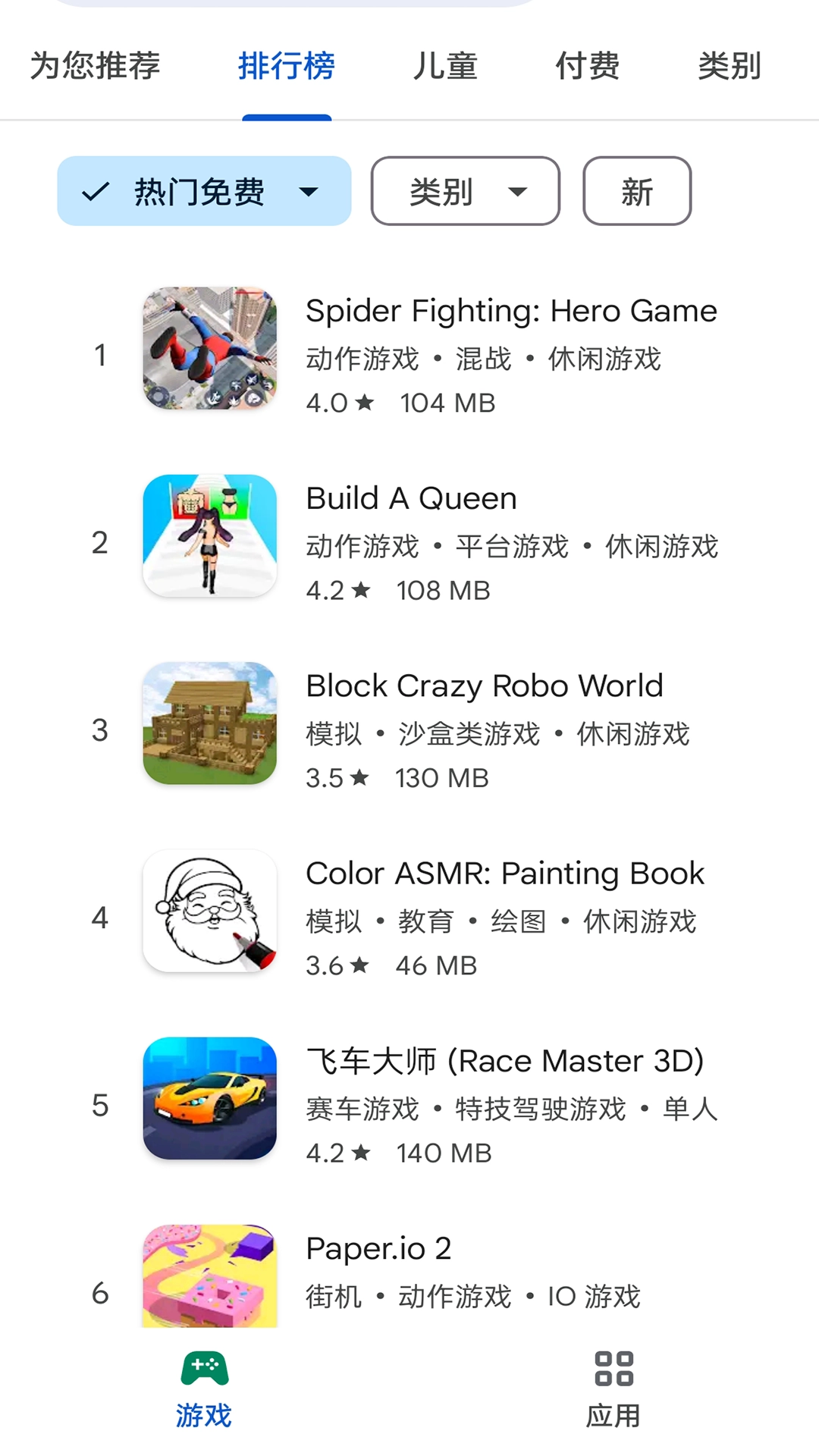Deselect the checked 热门免费 chip

203,192
